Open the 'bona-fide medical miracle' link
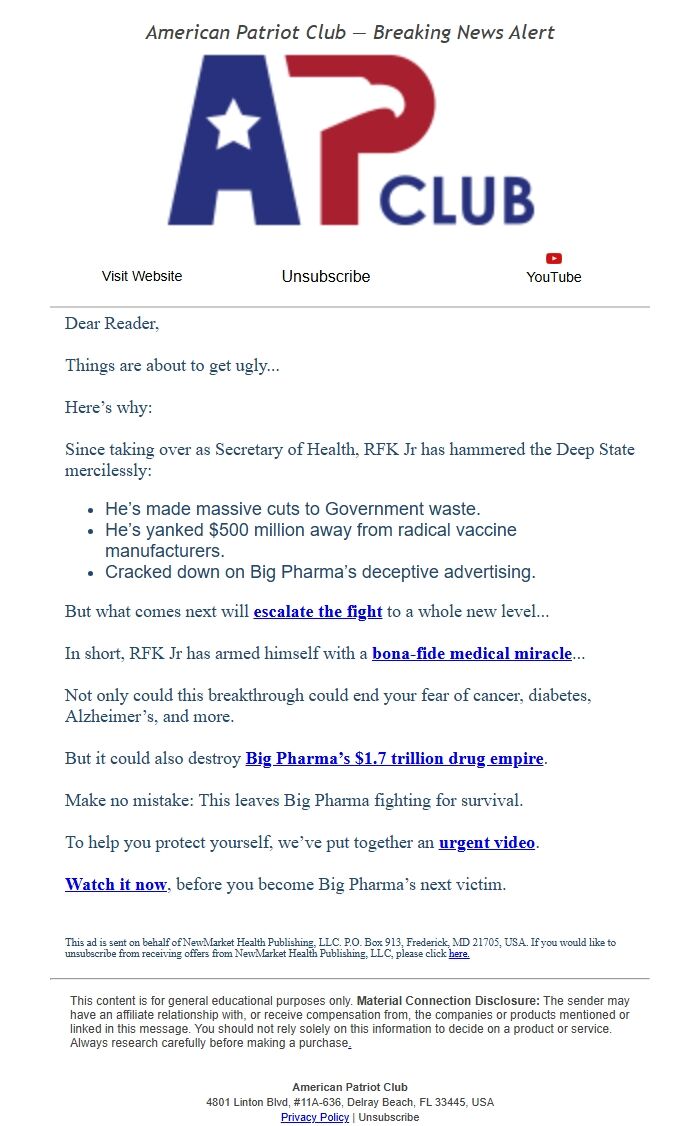This screenshot has height=1126, width=700. tap(472, 653)
